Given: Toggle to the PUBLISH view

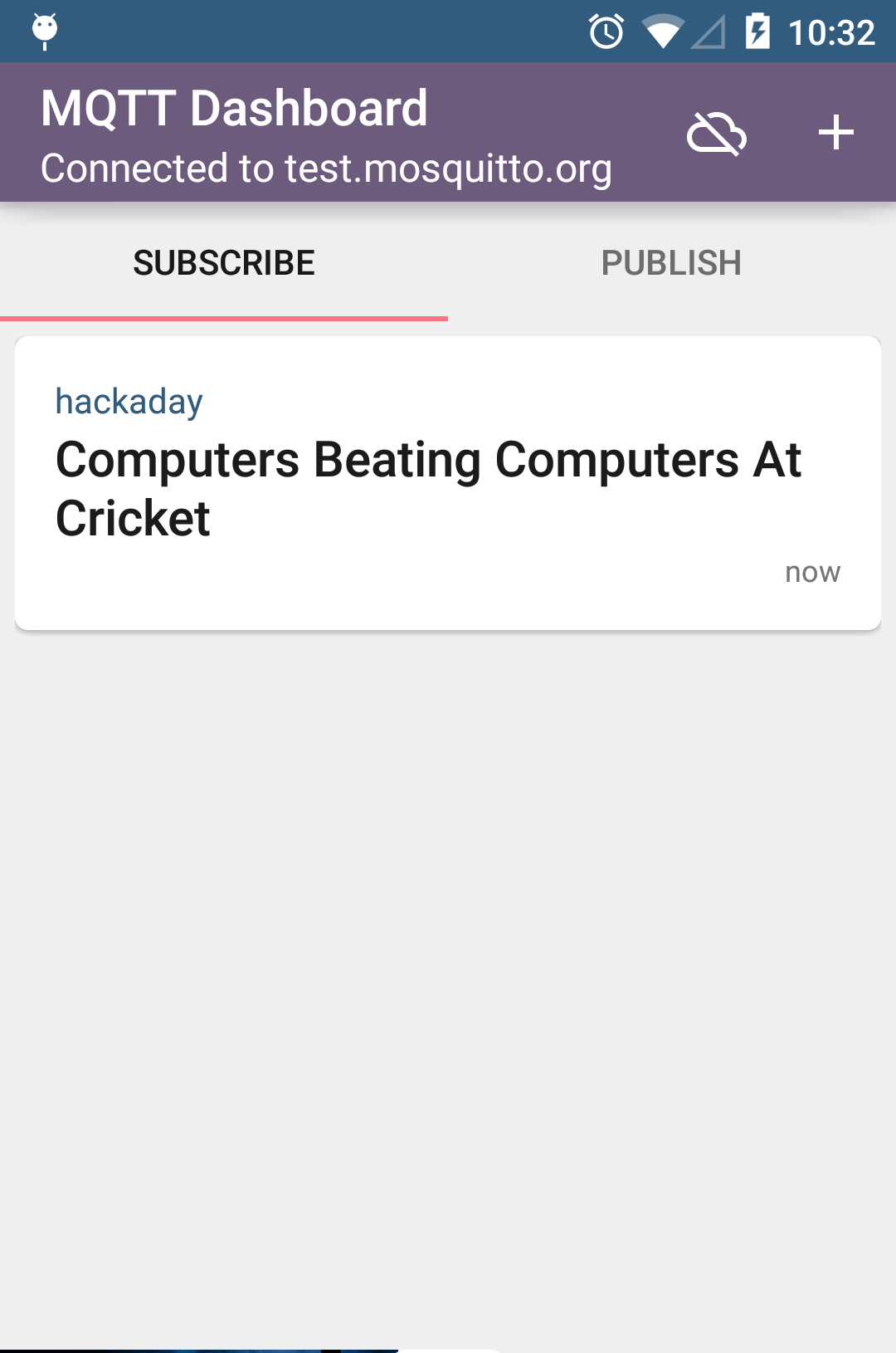Looking at the screenshot, I should point(672,262).
